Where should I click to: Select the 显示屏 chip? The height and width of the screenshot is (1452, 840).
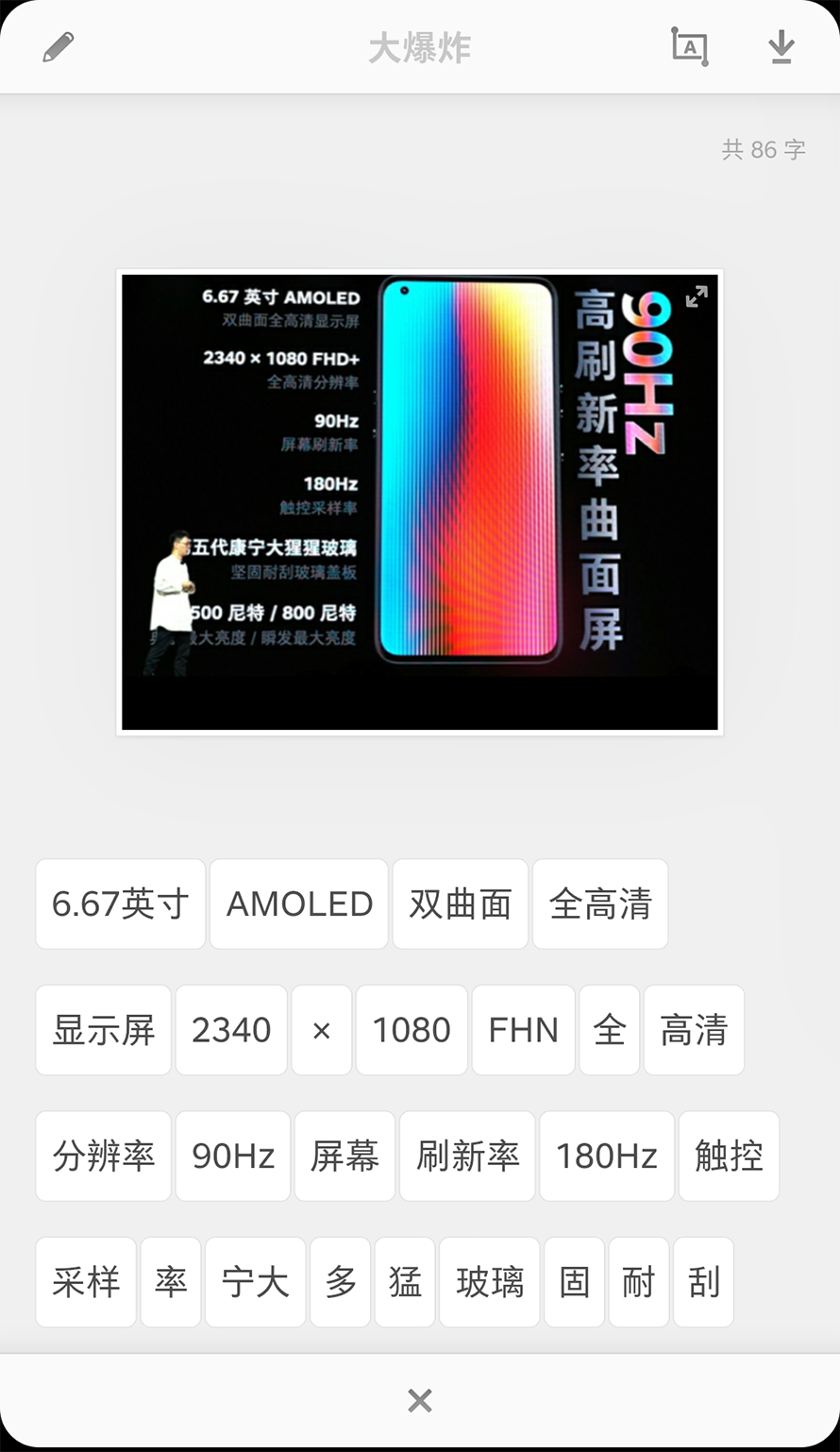(x=104, y=1030)
